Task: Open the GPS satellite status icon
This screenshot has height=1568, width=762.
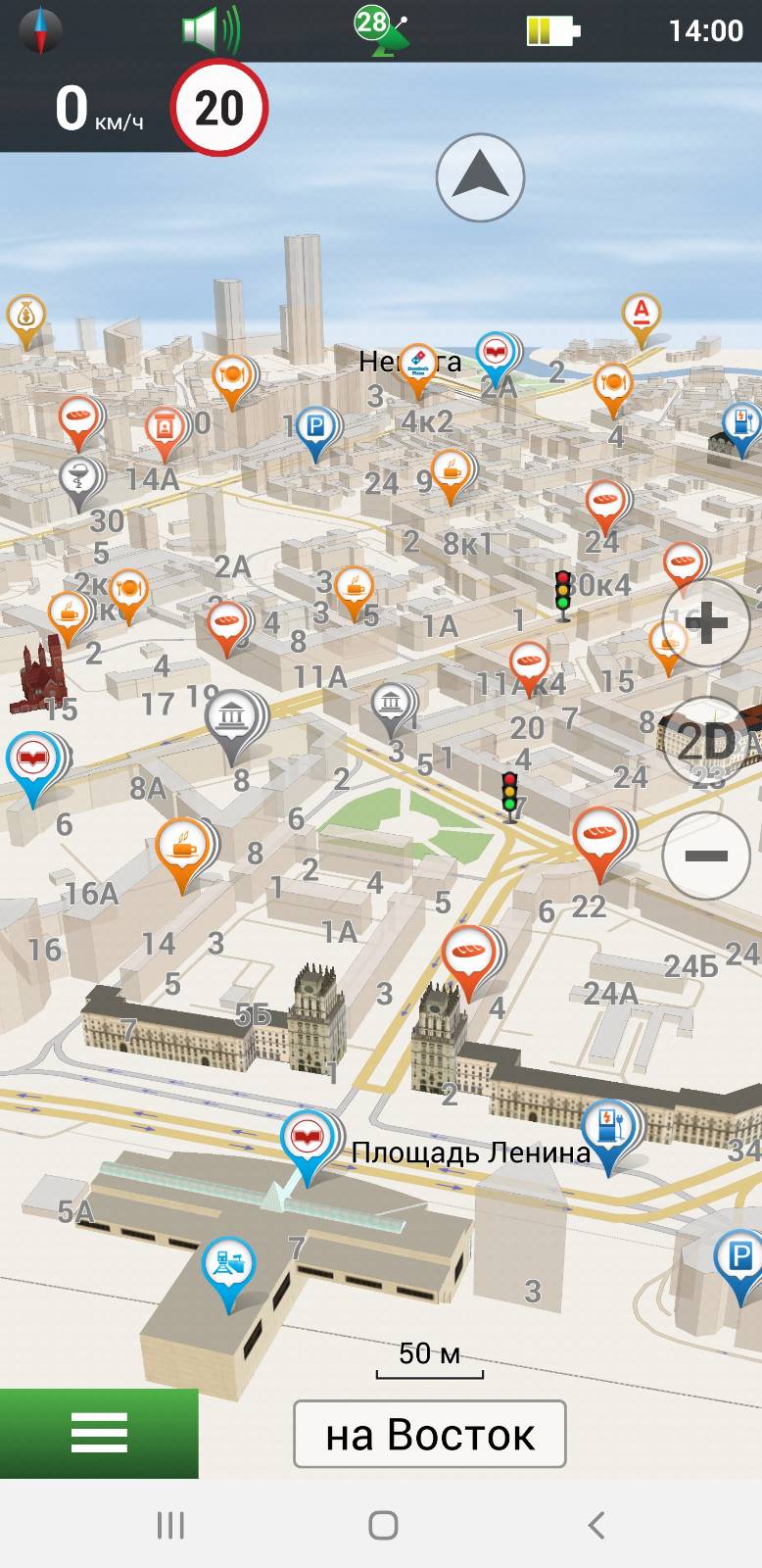Action: (x=382, y=30)
